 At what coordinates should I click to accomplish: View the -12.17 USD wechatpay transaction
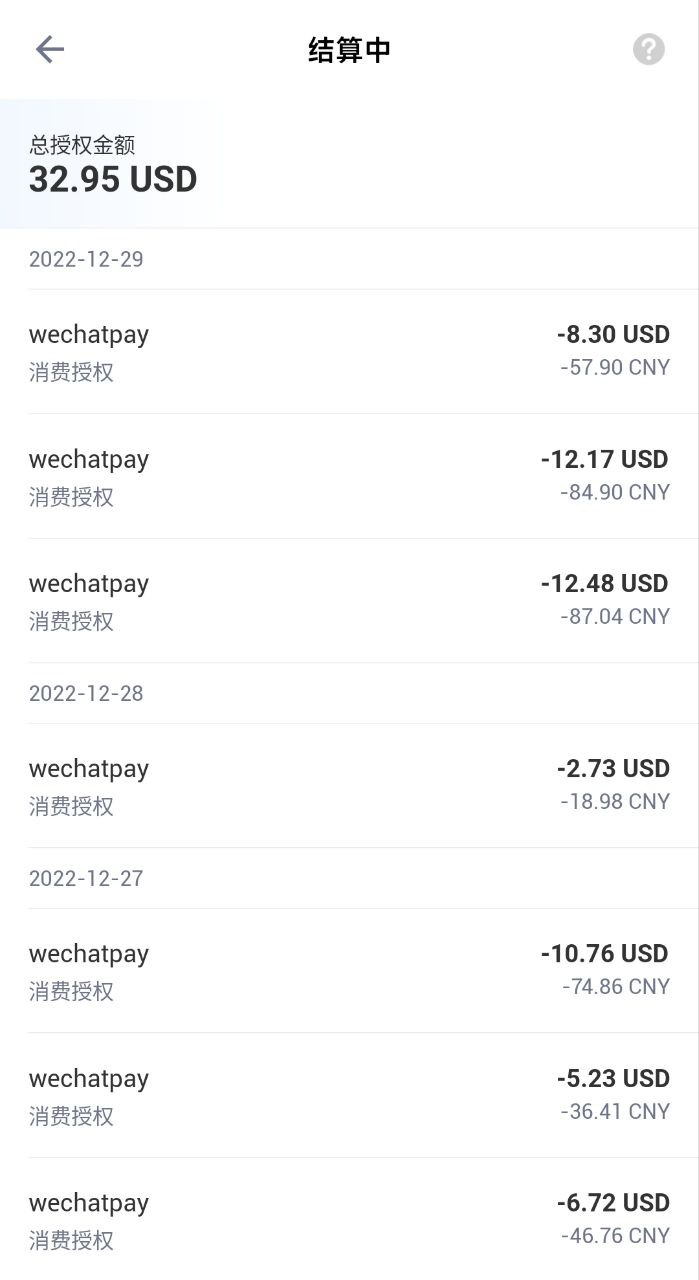pos(349,476)
